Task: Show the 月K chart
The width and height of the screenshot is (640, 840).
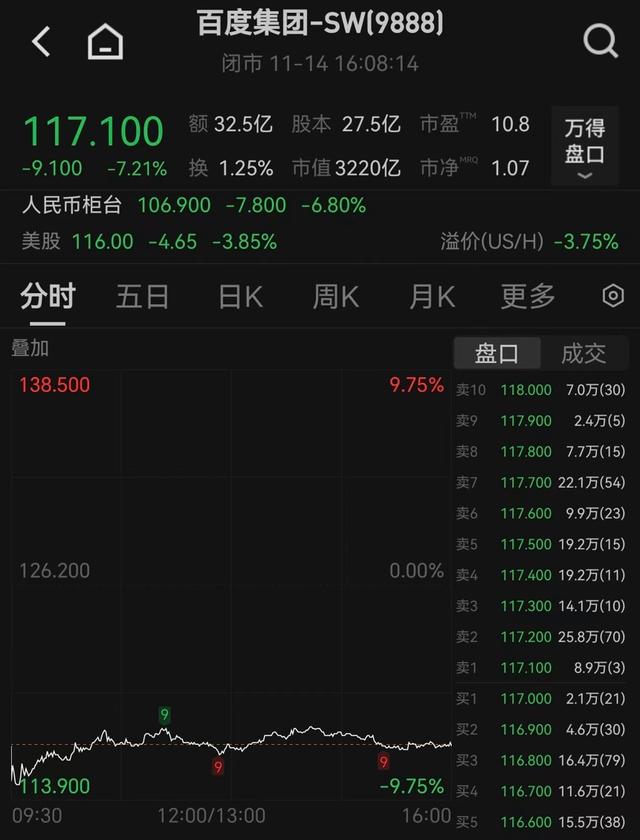Action: tap(431, 296)
